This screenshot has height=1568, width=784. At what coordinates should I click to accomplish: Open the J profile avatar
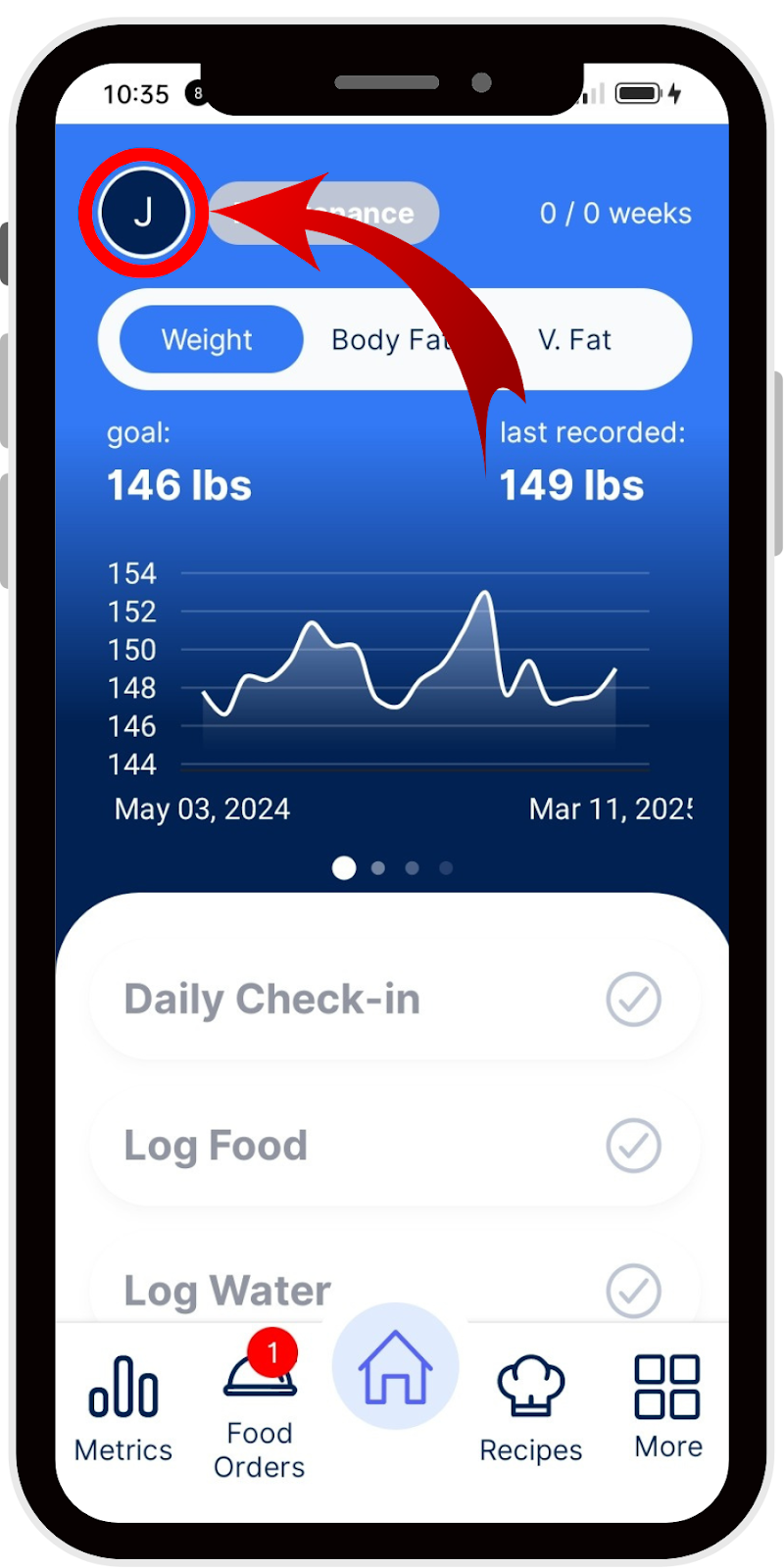pyautogui.click(x=143, y=213)
